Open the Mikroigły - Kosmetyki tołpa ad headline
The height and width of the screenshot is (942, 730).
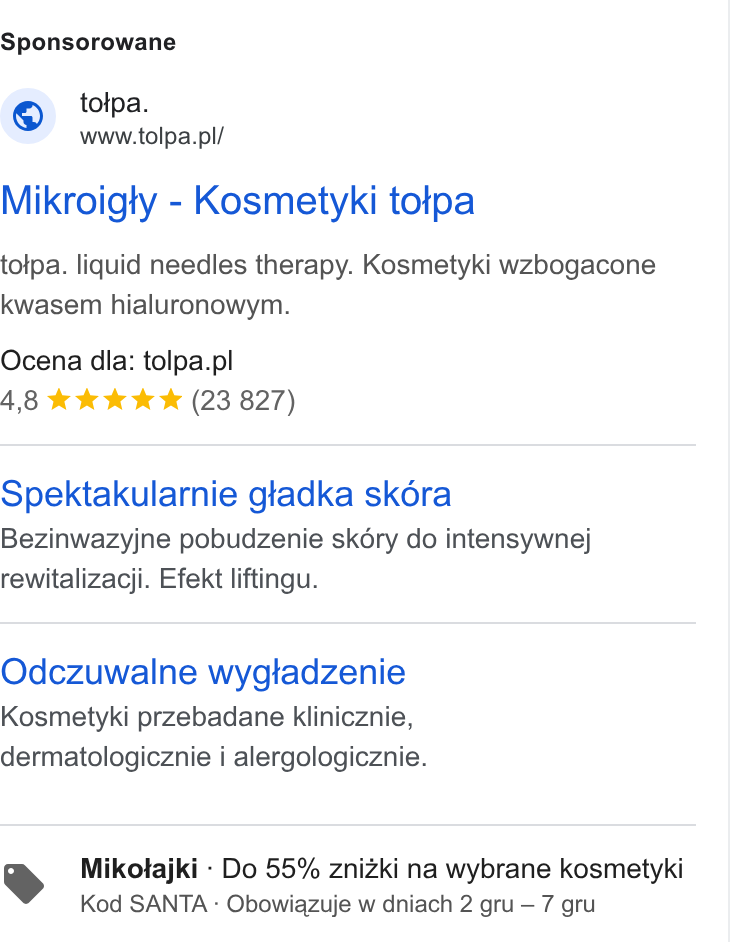[237, 201]
